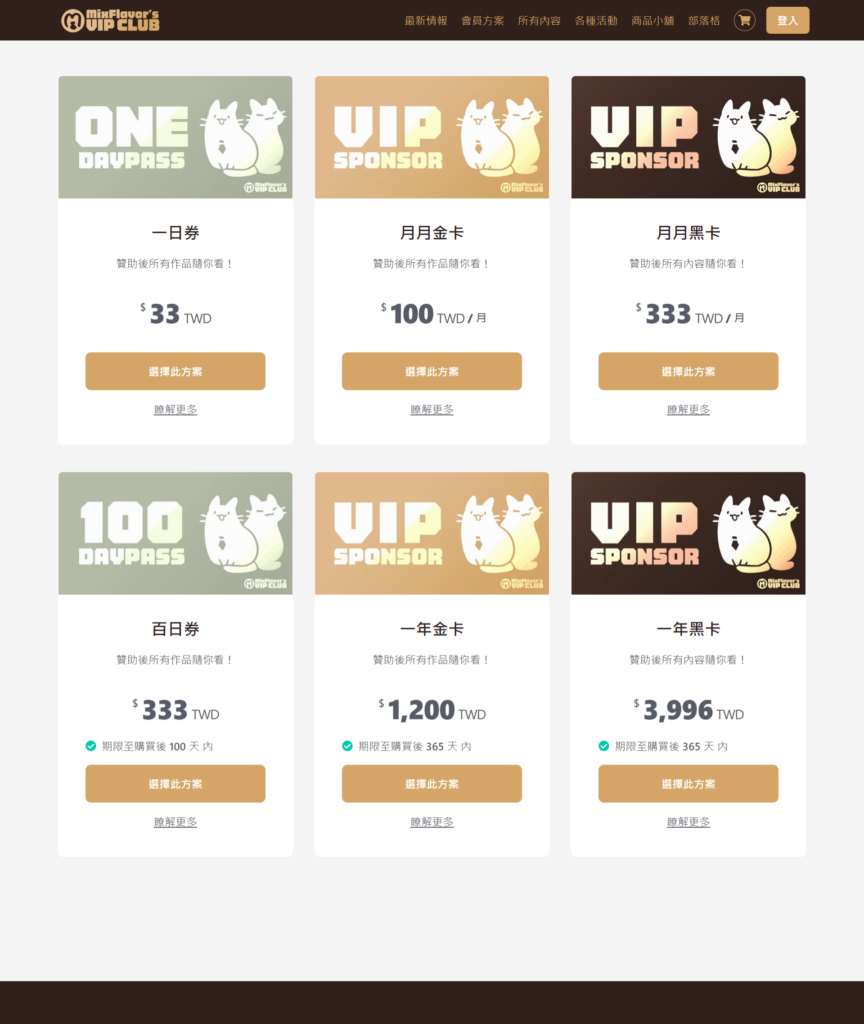Image resolution: width=864 pixels, height=1024 pixels.
Task: Open 各種活動 in the navigation bar
Action: coord(596,20)
